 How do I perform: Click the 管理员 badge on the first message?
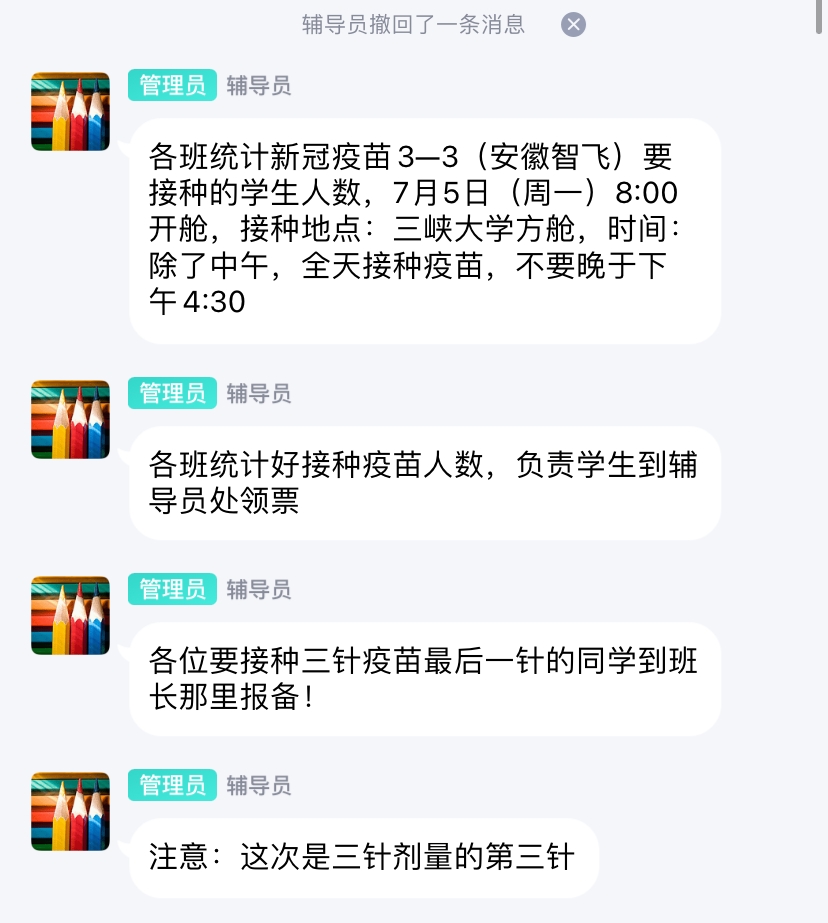coord(171,86)
